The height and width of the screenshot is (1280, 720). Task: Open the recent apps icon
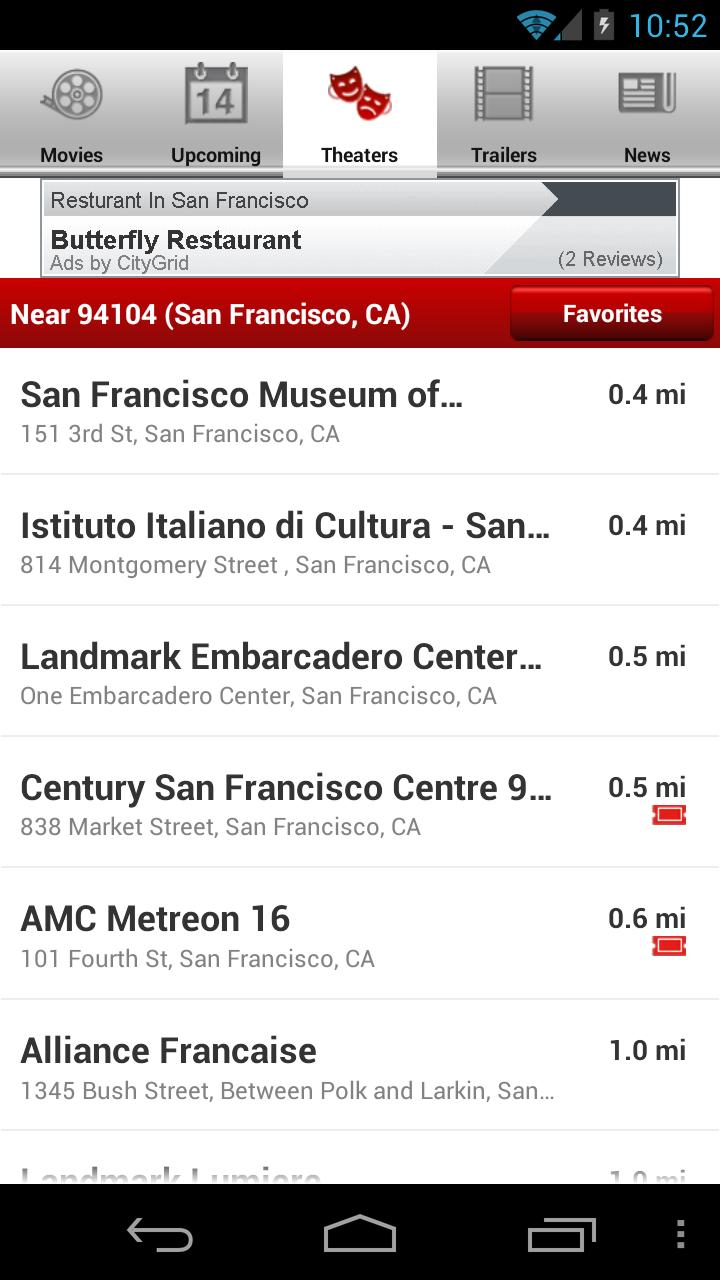click(x=561, y=1237)
